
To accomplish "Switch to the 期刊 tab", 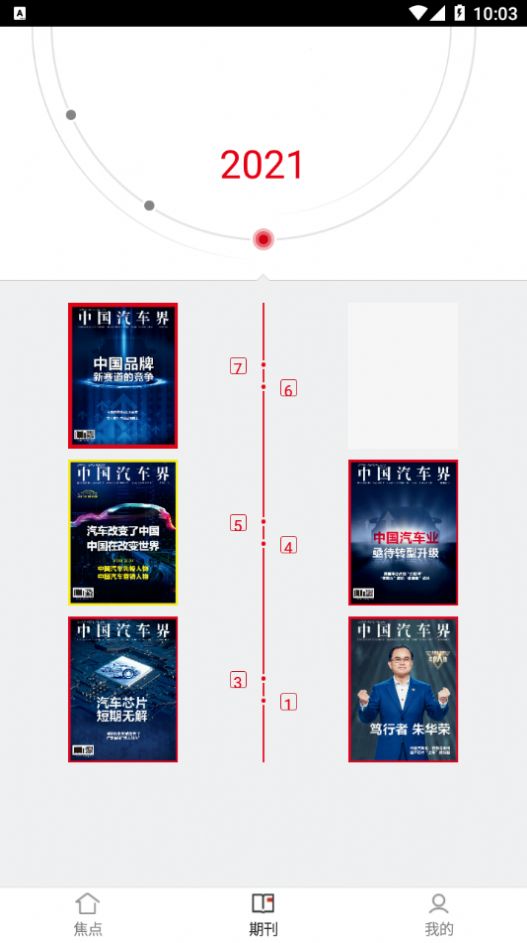I will [264, 914].
